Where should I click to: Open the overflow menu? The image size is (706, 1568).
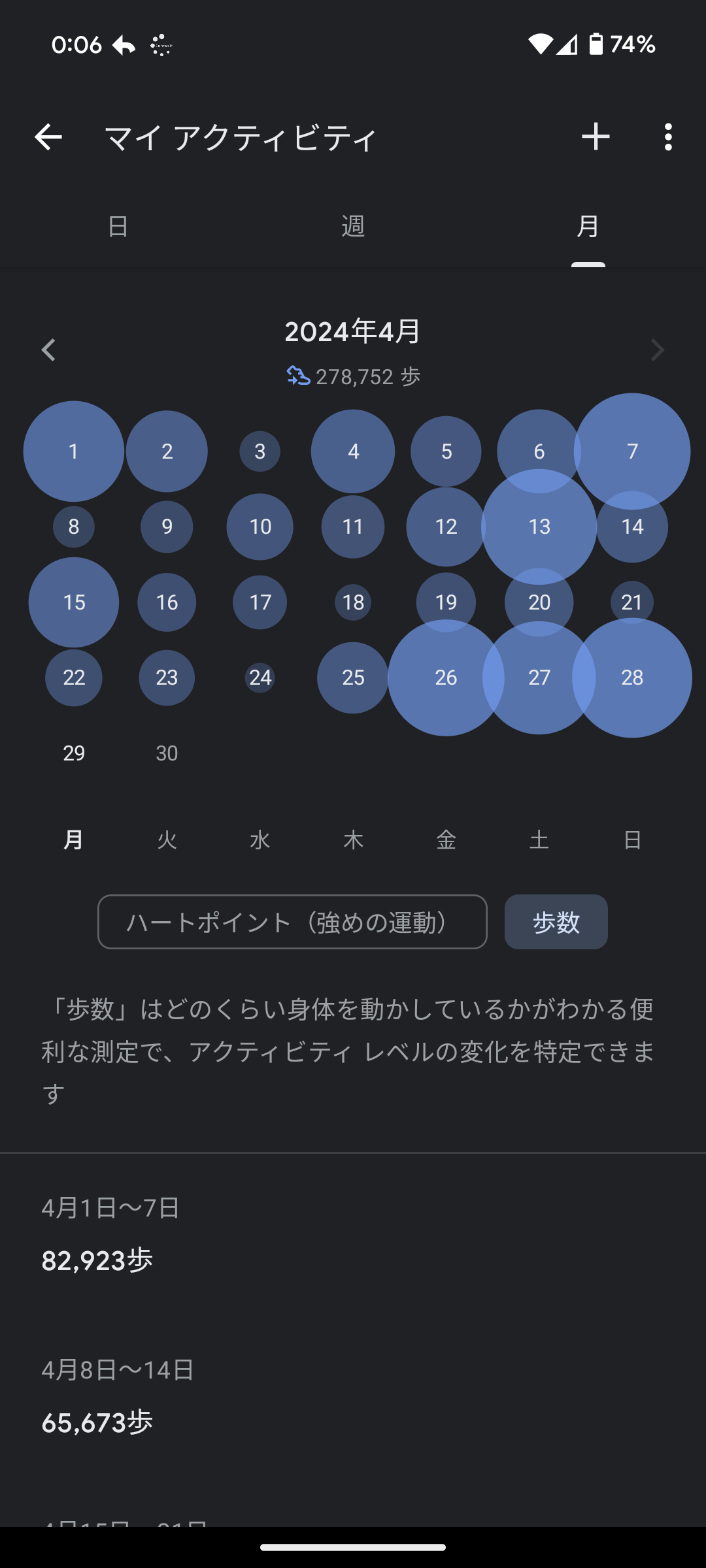click(x=667, y=137)
